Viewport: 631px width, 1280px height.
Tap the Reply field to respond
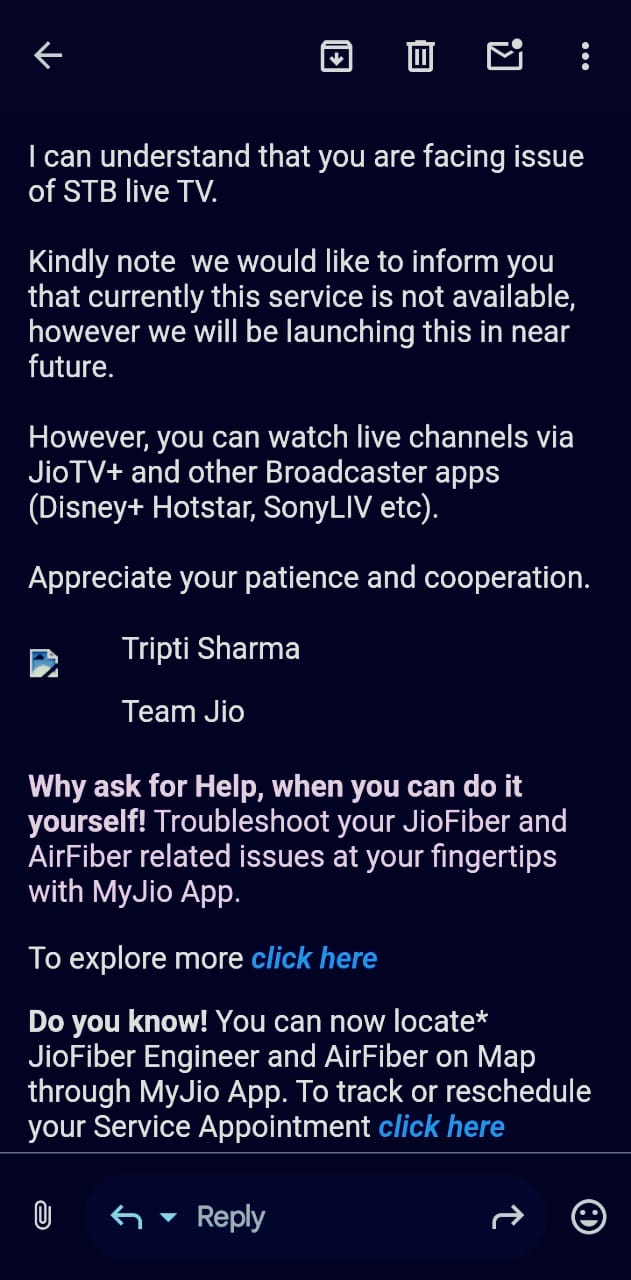[231, 1217]
